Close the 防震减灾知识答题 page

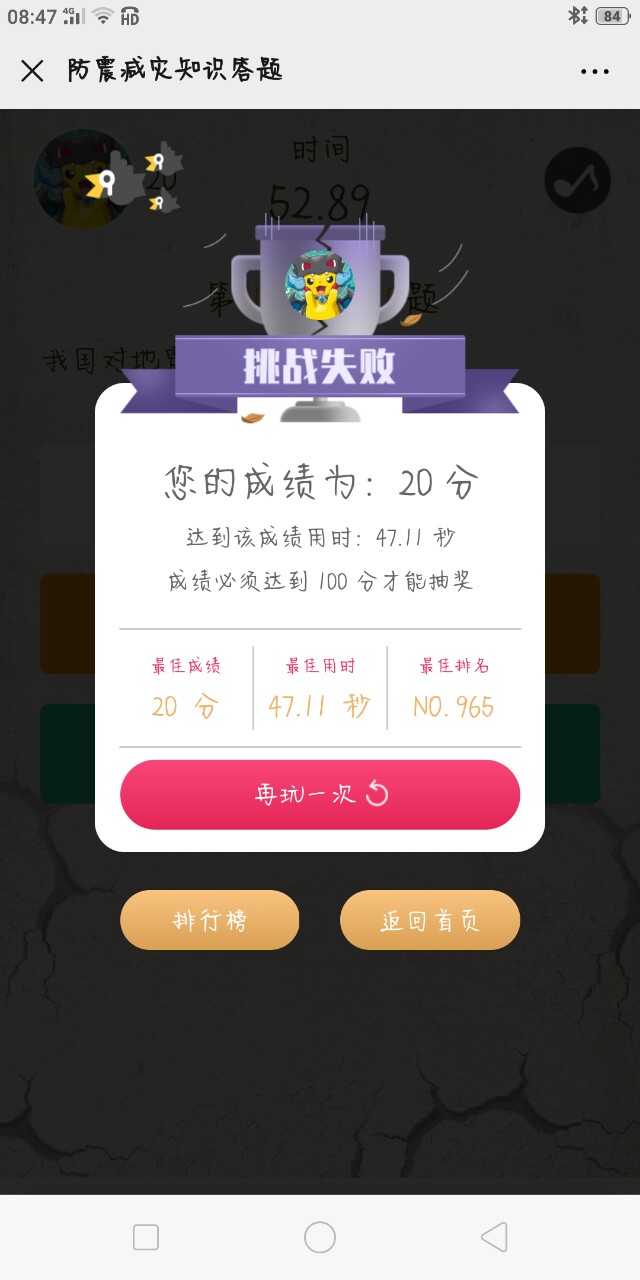click(32, 71)
